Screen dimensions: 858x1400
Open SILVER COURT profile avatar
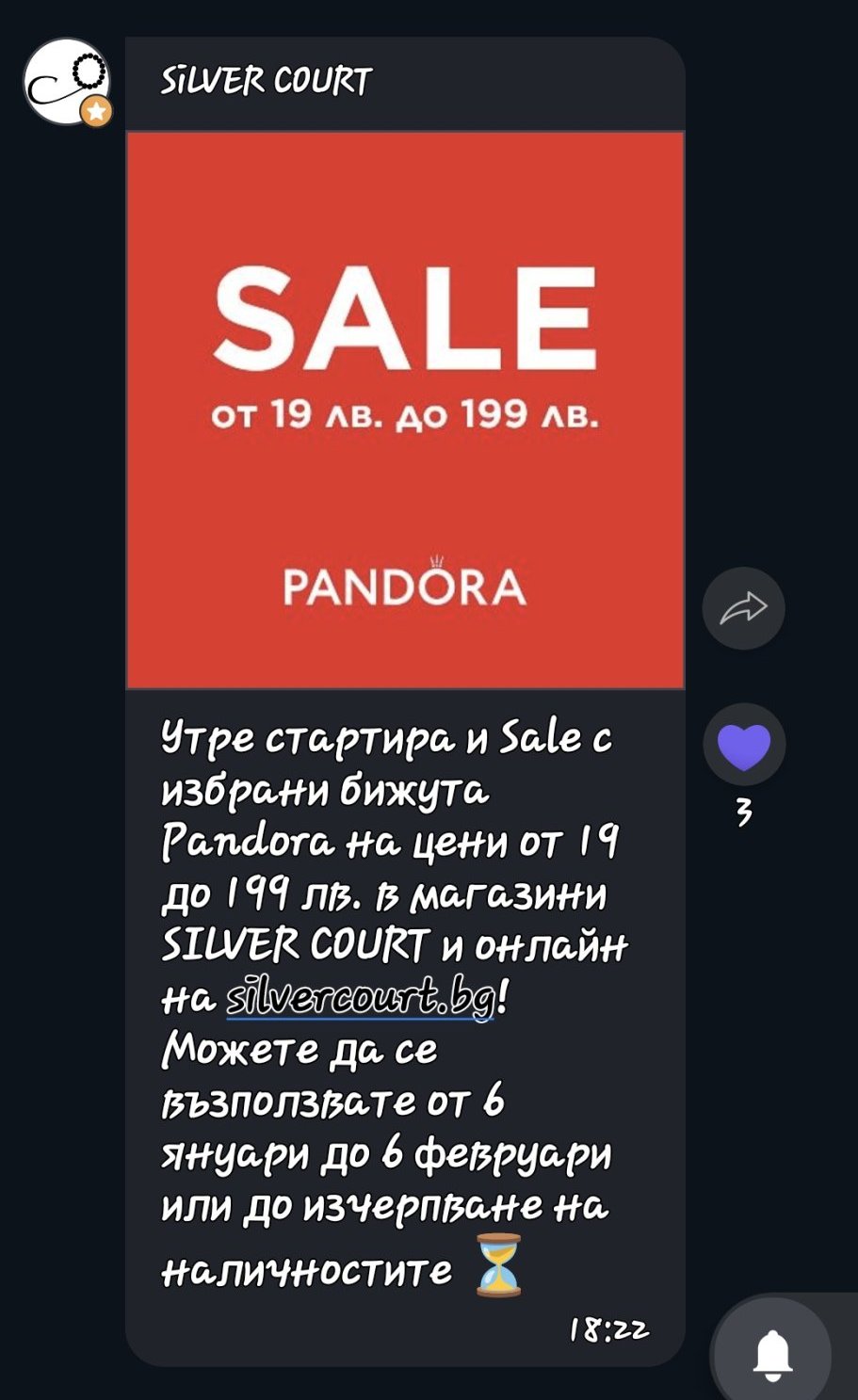66,82
